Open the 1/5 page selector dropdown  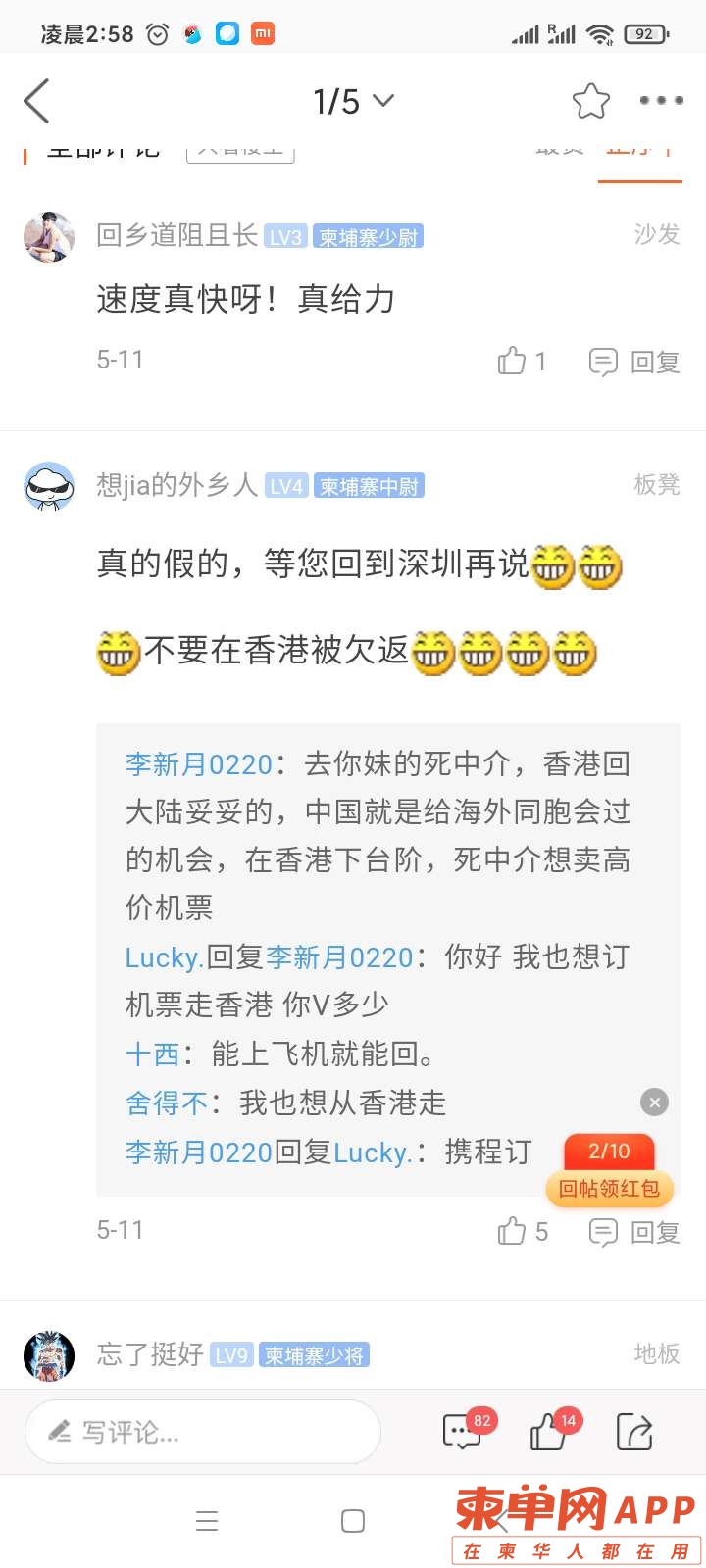click(x=353, y=101)
